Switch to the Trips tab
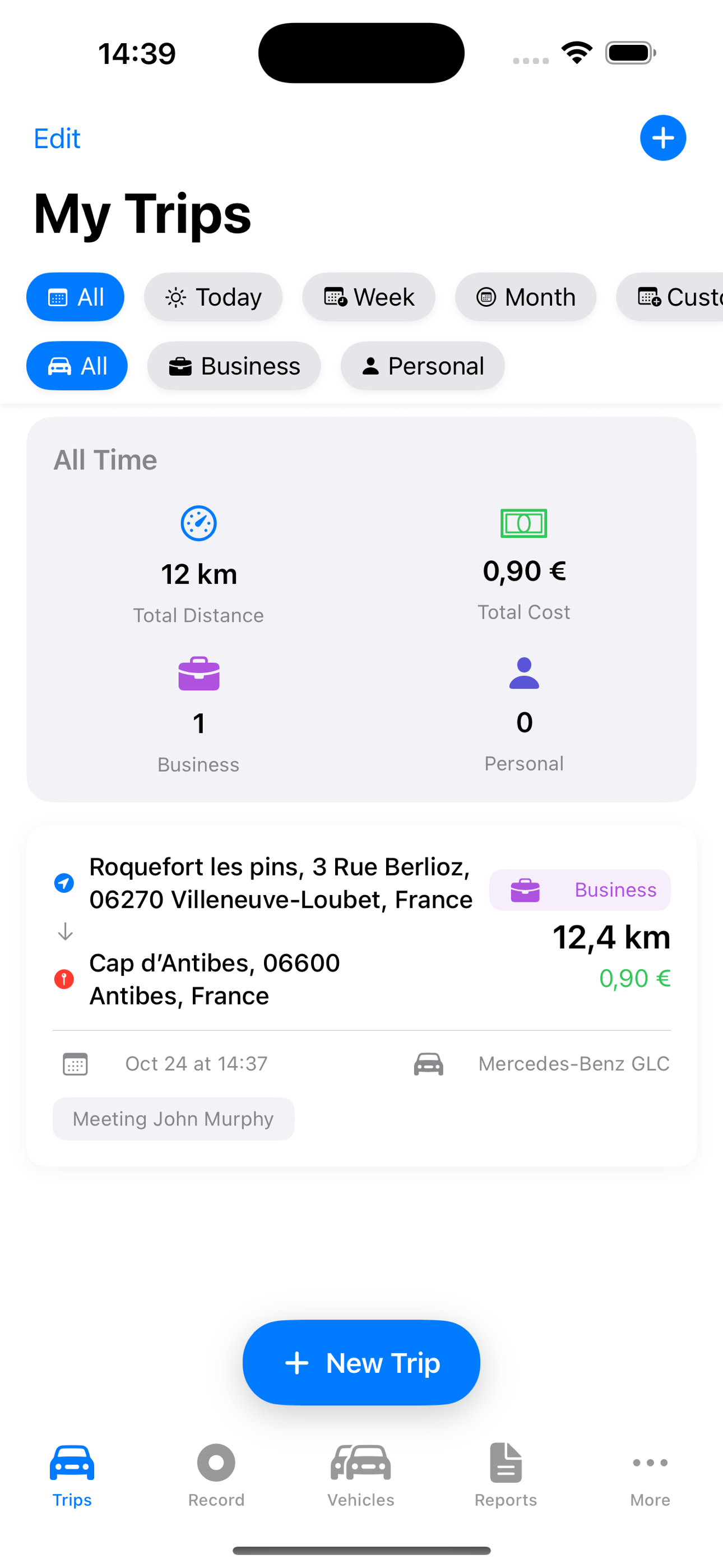The height and width of the screenshot is (1568, 723). point(71,1463)
